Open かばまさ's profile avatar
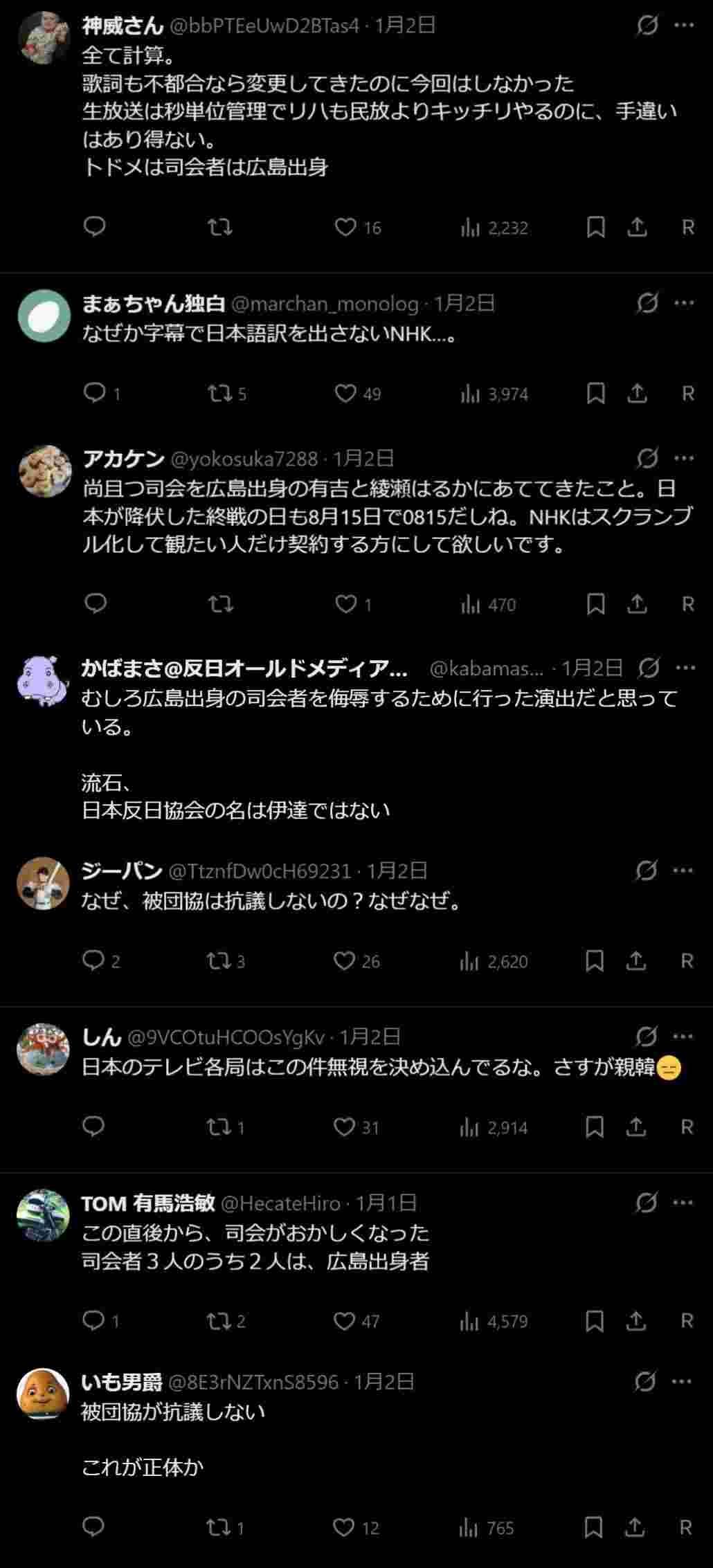Image resolution: width=713 pixels, height=1568 pixels. pos(43,679)
